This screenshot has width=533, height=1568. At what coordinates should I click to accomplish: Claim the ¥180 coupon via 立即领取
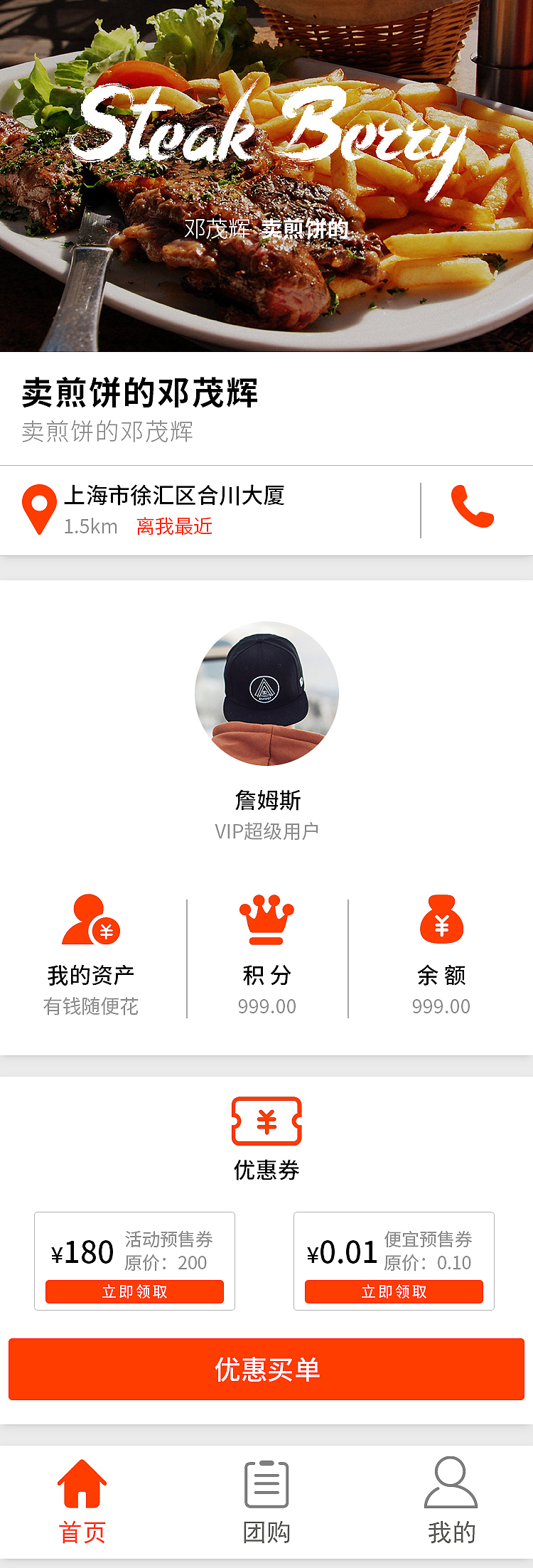tap(135, 1292)
